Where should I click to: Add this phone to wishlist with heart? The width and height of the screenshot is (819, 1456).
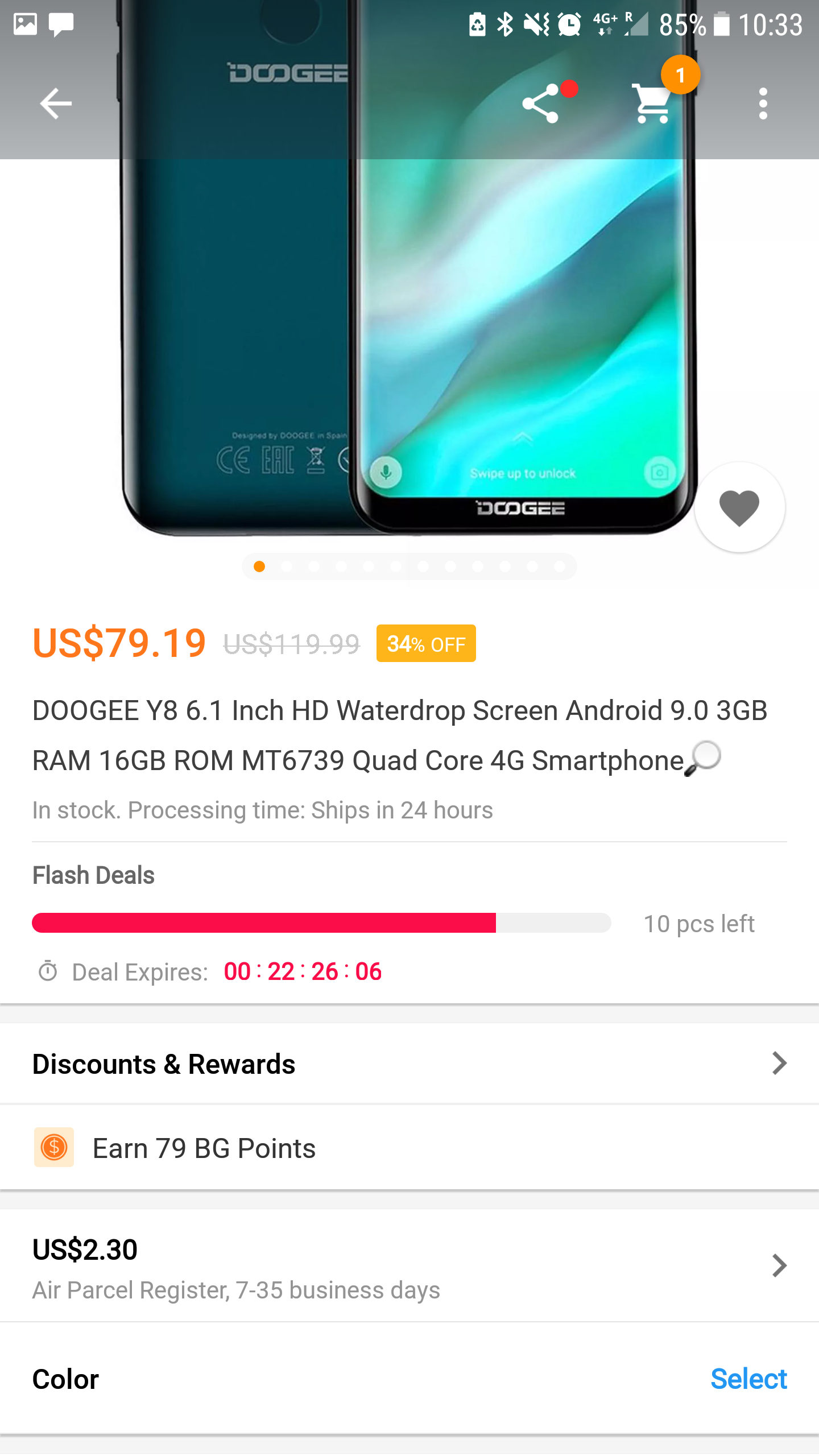(x=739, y=507)
